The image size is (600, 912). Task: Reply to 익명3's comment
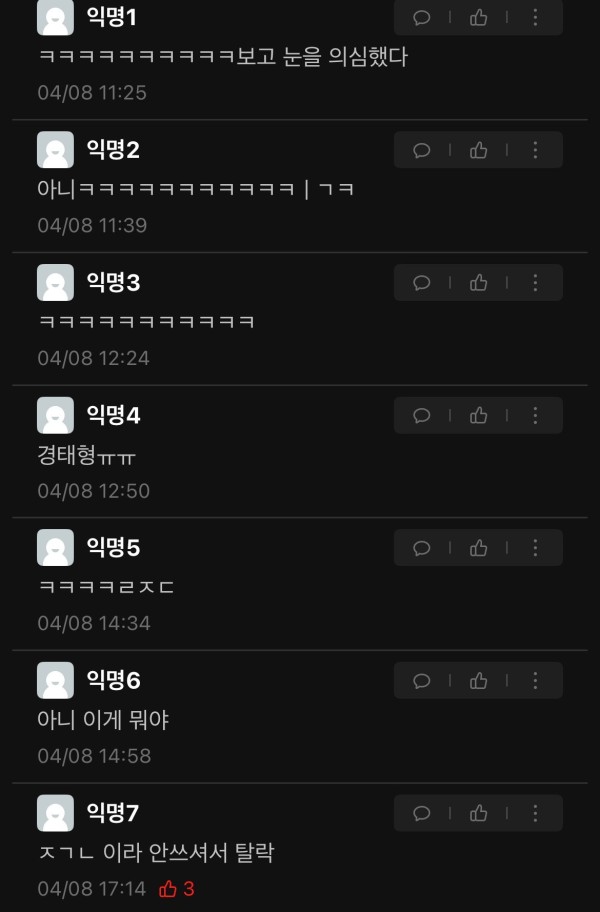point(422,283)
